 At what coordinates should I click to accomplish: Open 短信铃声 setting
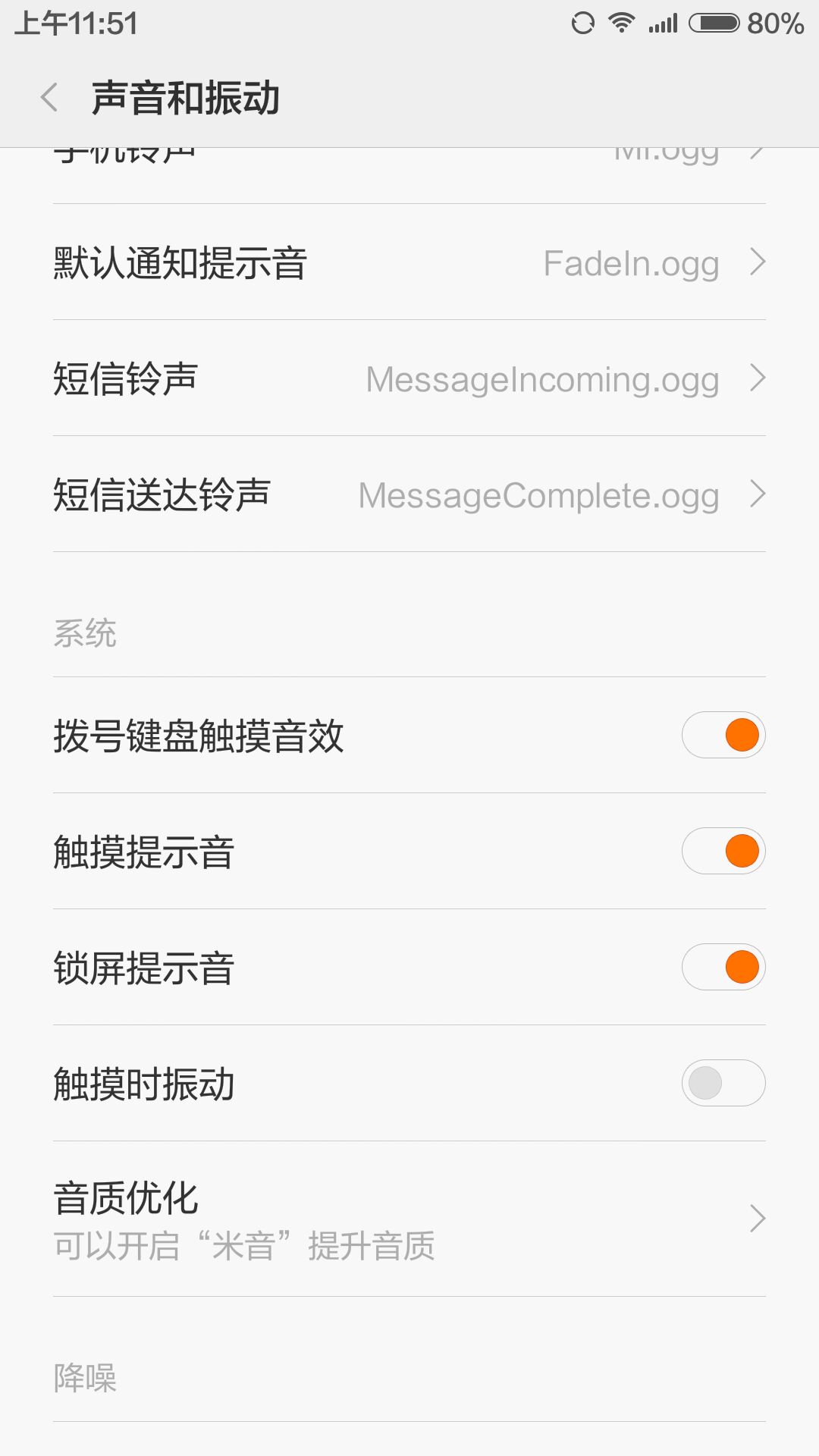point(409,378)
